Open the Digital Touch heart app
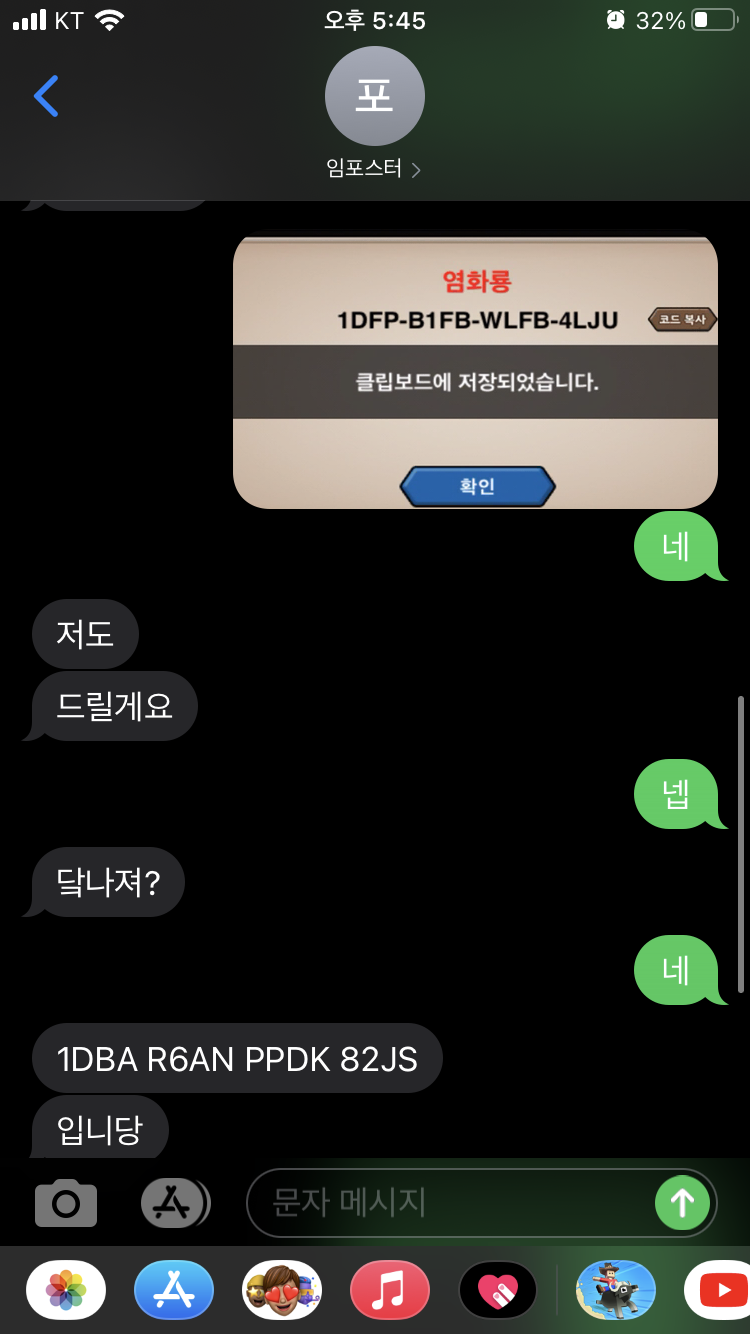The width and height of the screenshot is (750, 1334). [498, 1290]
